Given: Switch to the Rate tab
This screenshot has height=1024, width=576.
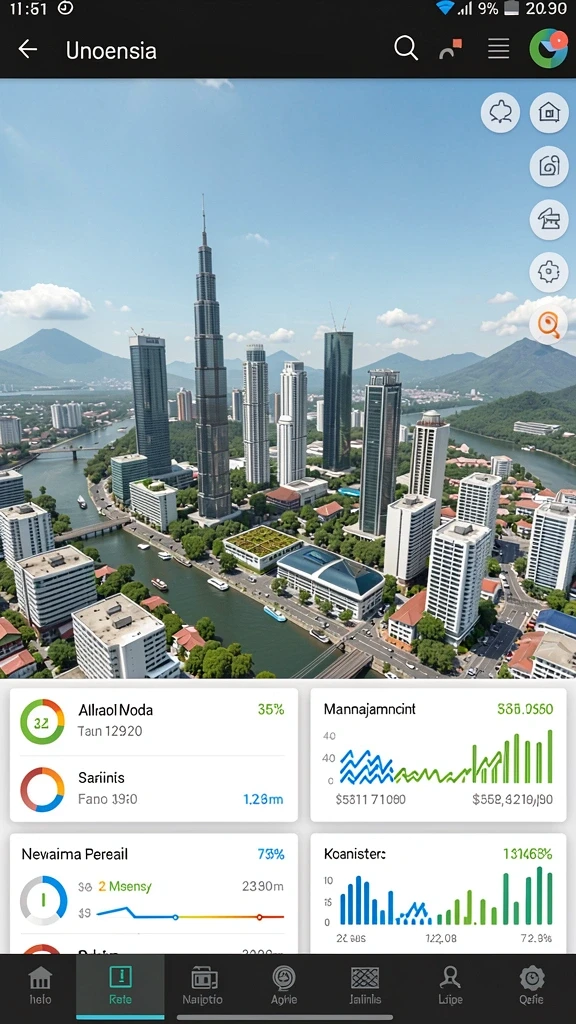Looking at the screenshot, I should pos(120,986).
